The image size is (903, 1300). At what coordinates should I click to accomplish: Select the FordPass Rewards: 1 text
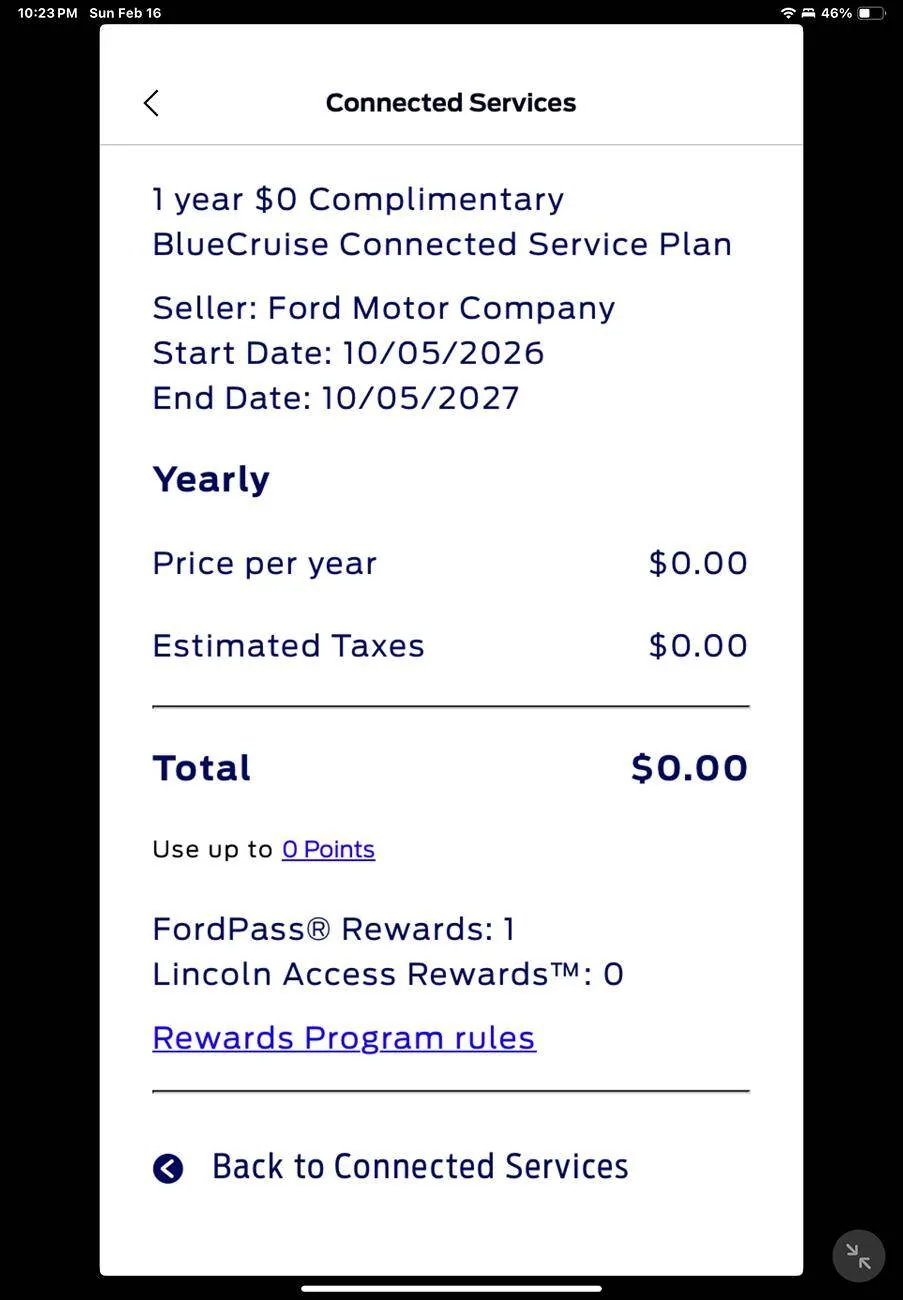coord(333,929)
